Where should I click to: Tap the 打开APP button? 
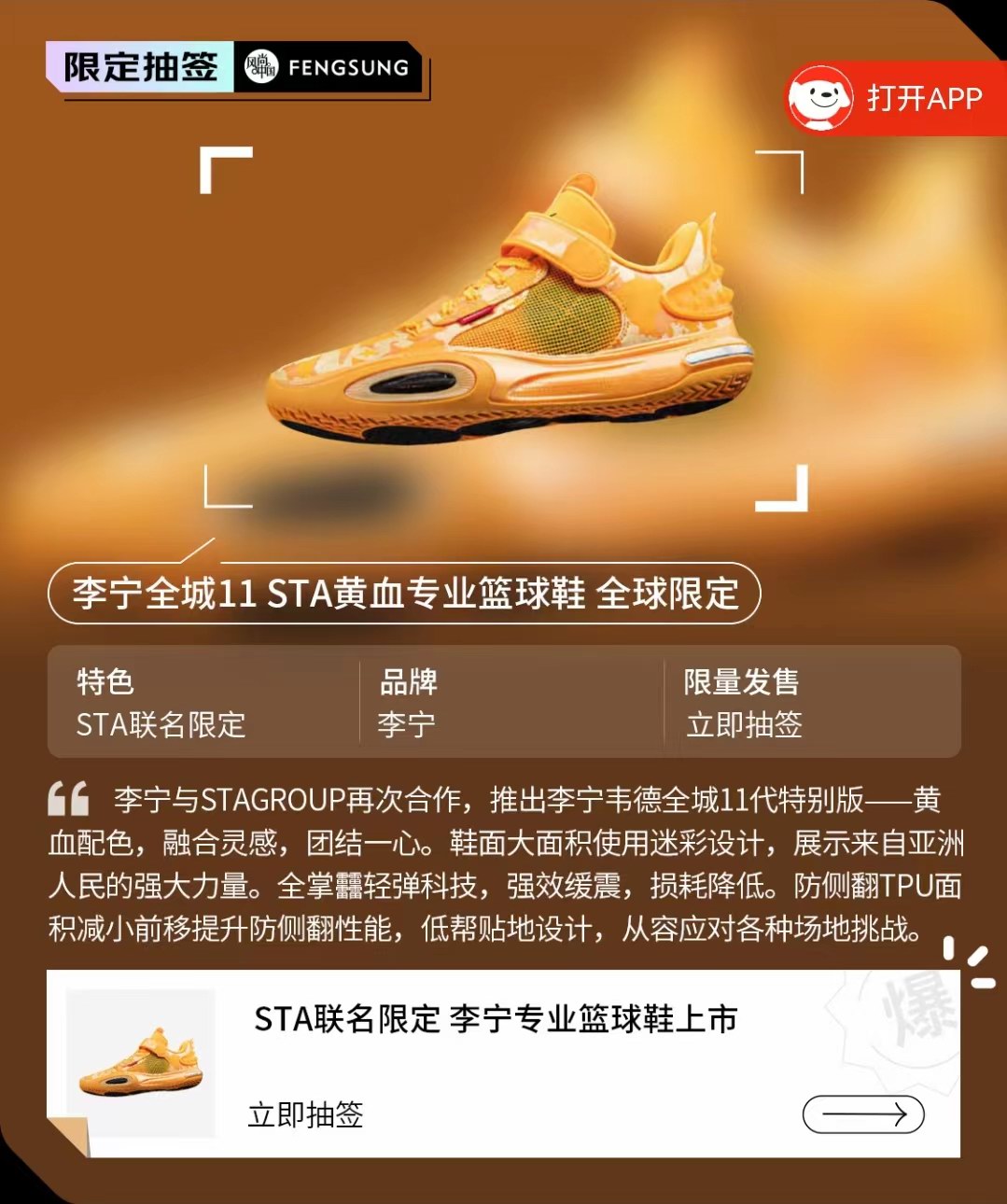pos(894,99)
